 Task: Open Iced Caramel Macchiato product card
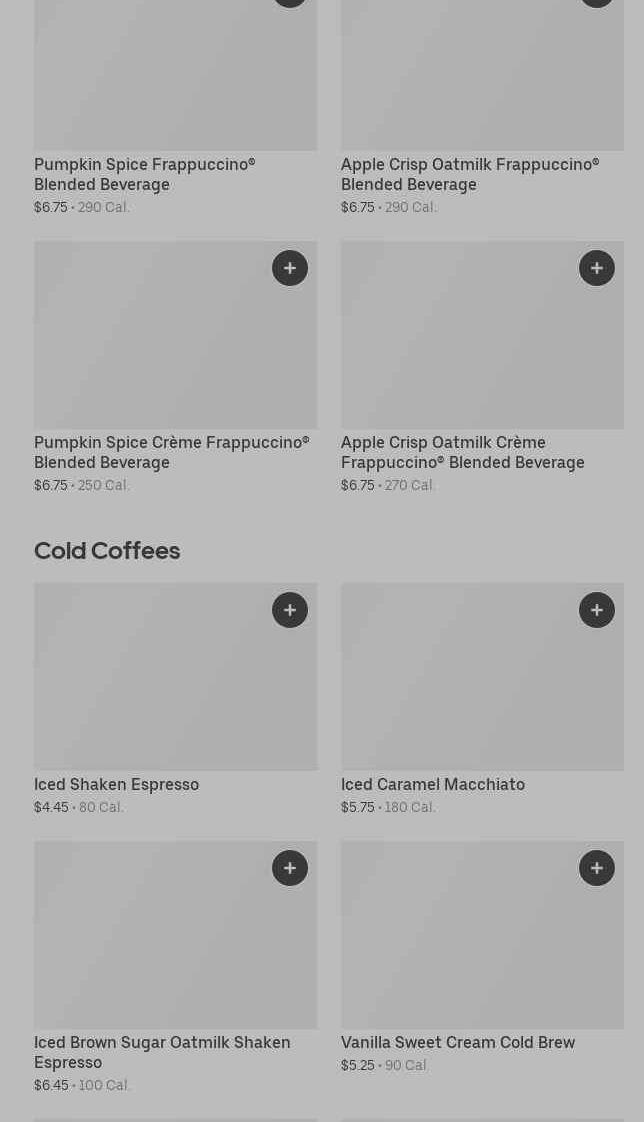pyautogui.click(x=482, y=699)
